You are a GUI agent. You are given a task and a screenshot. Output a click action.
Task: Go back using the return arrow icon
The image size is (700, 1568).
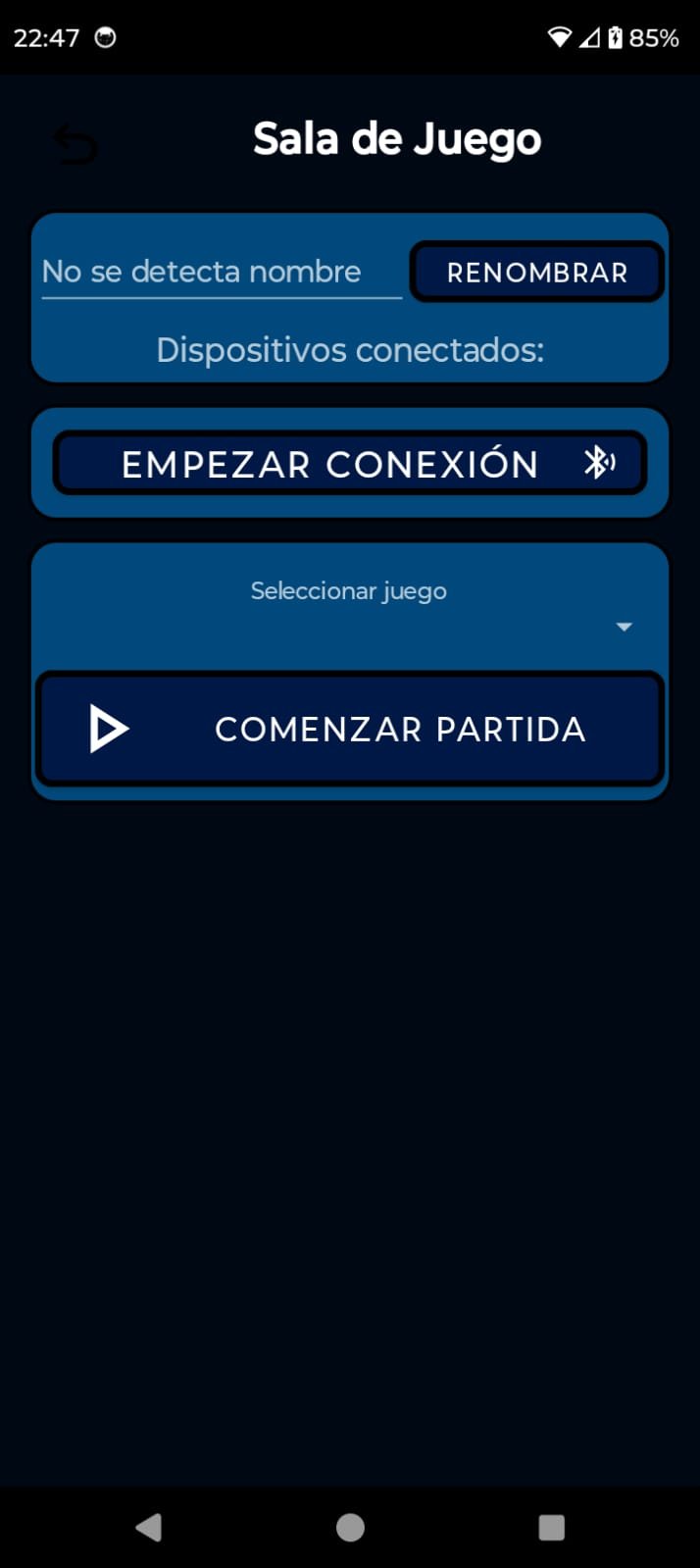click(75, 145)
